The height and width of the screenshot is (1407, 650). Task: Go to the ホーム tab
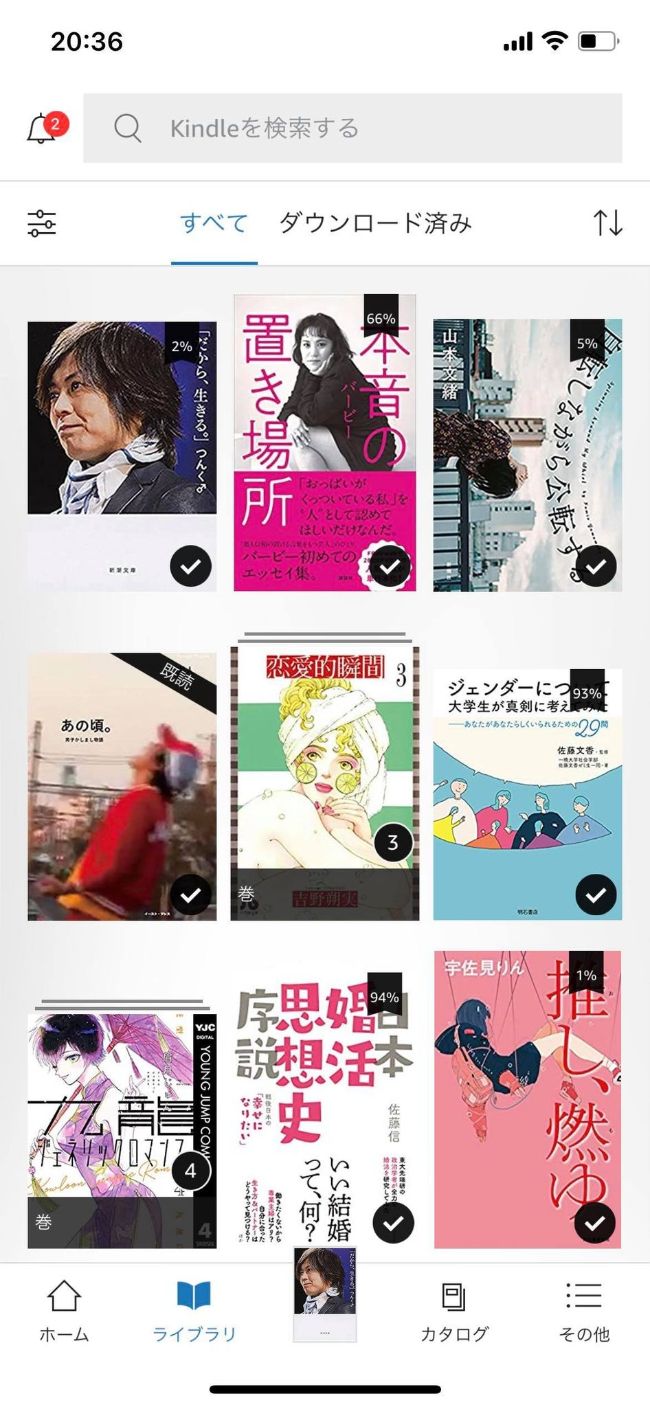pyautogui.click(x=64, y=1312)
